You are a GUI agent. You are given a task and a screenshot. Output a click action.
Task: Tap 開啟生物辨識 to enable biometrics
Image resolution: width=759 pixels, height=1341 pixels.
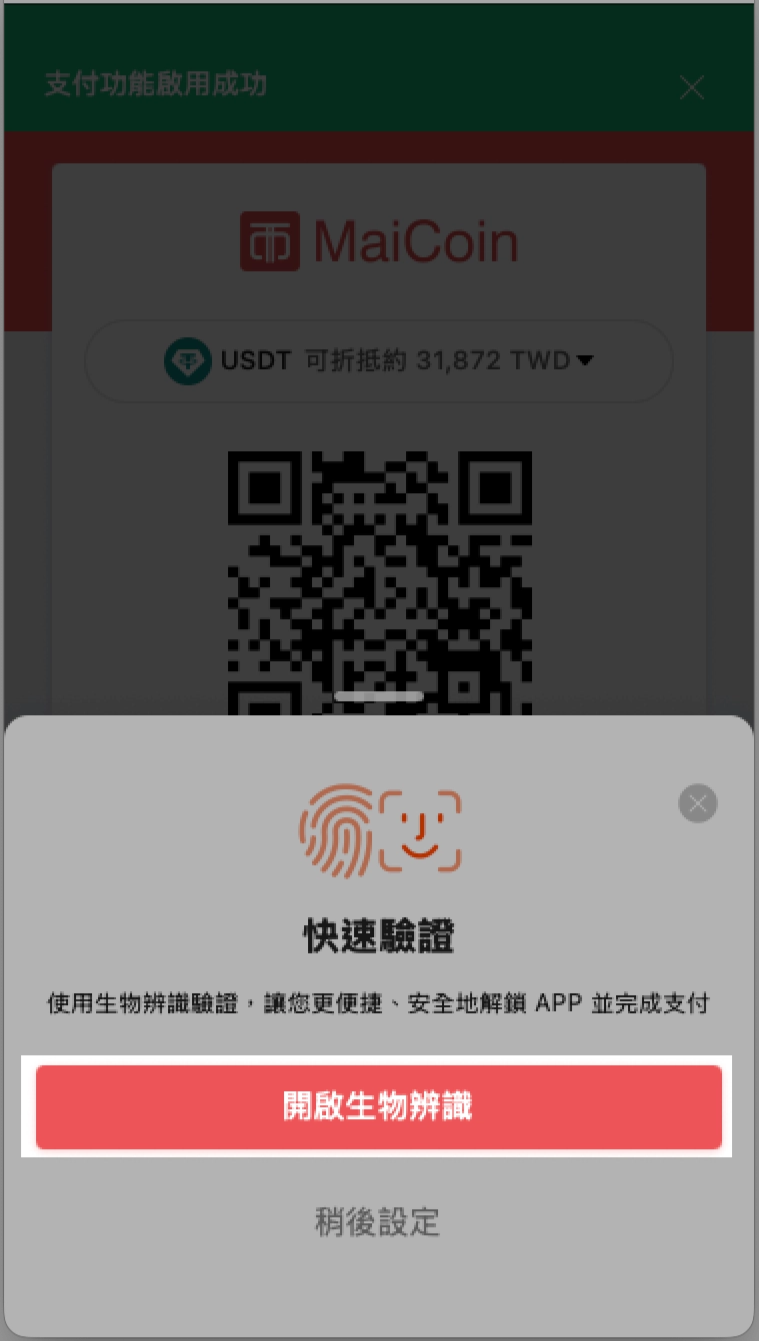pos(378,1107)
